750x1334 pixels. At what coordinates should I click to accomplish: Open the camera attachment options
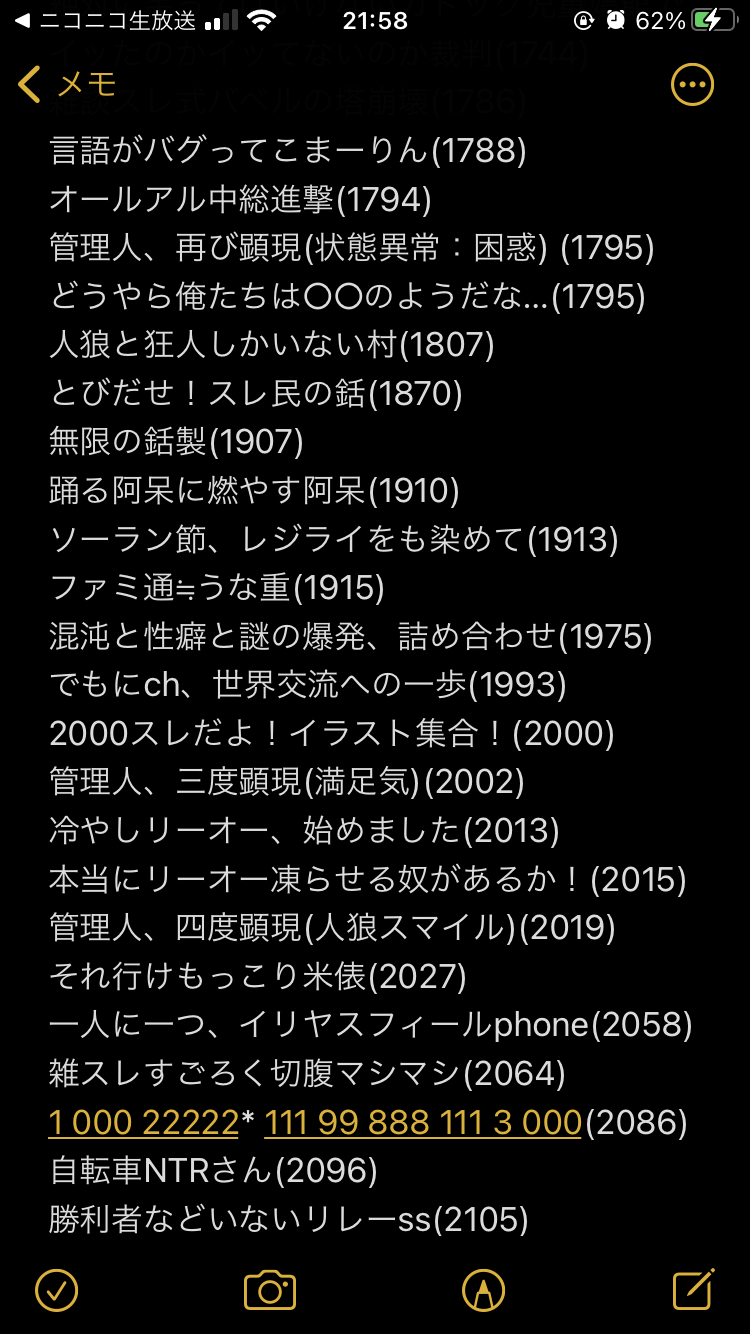270,1290
